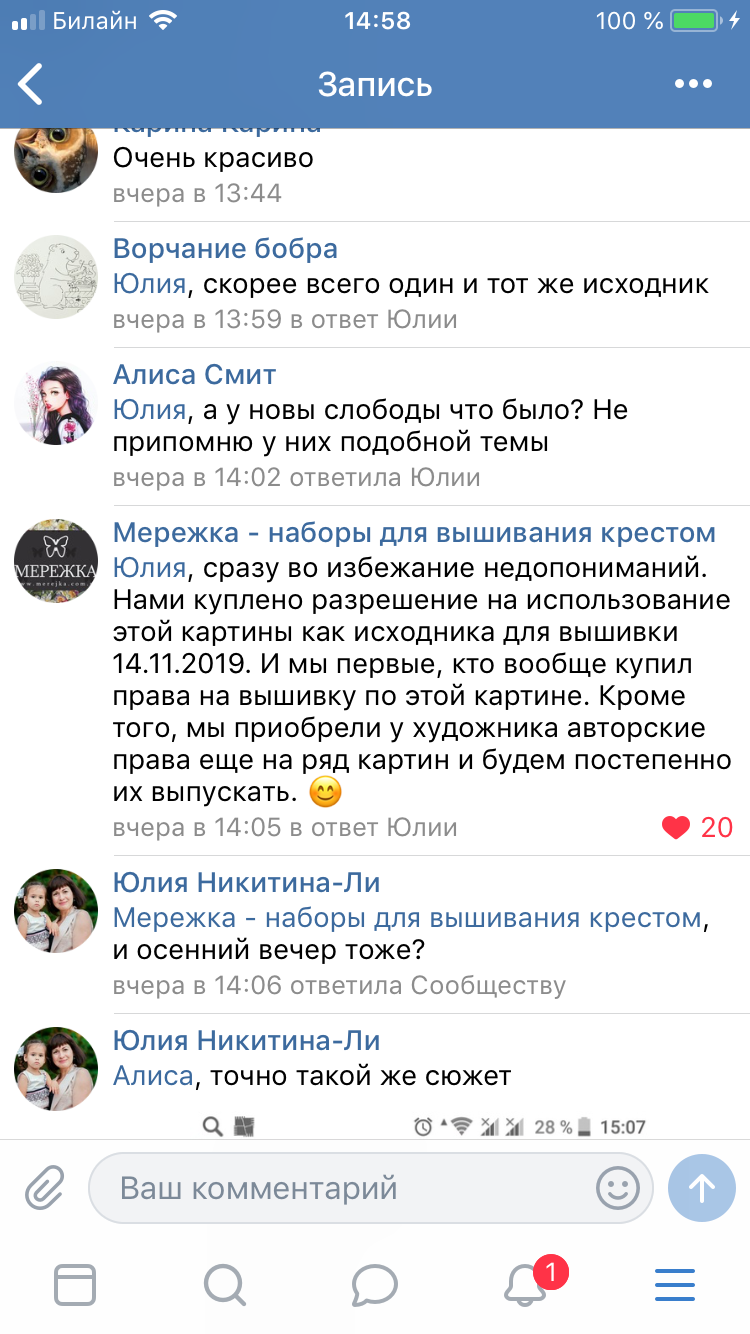The height and width of the screenshot is (1334, 750).
Task: Open the Юлия Никитина-Ли name above 'осенний вечер тоже?'
Action: (246, 882)
